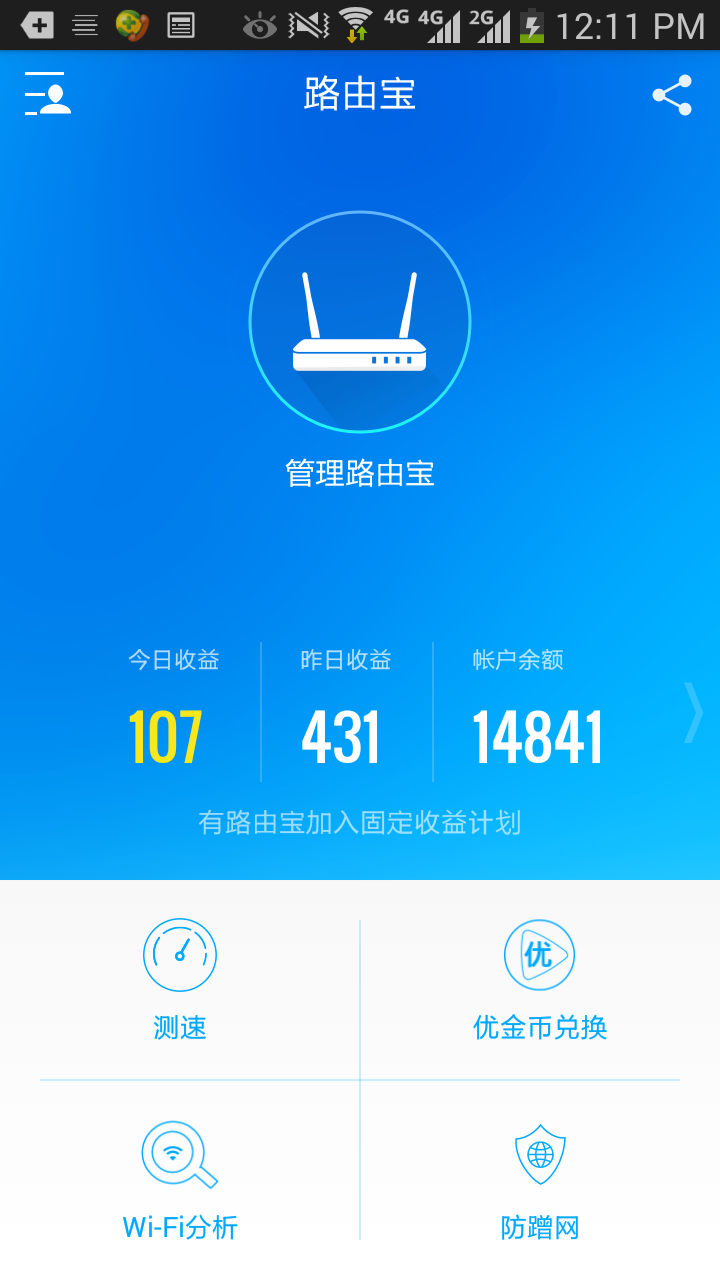
Task: Tap the 路由宝 title in the header
Action: coord(360,93)
